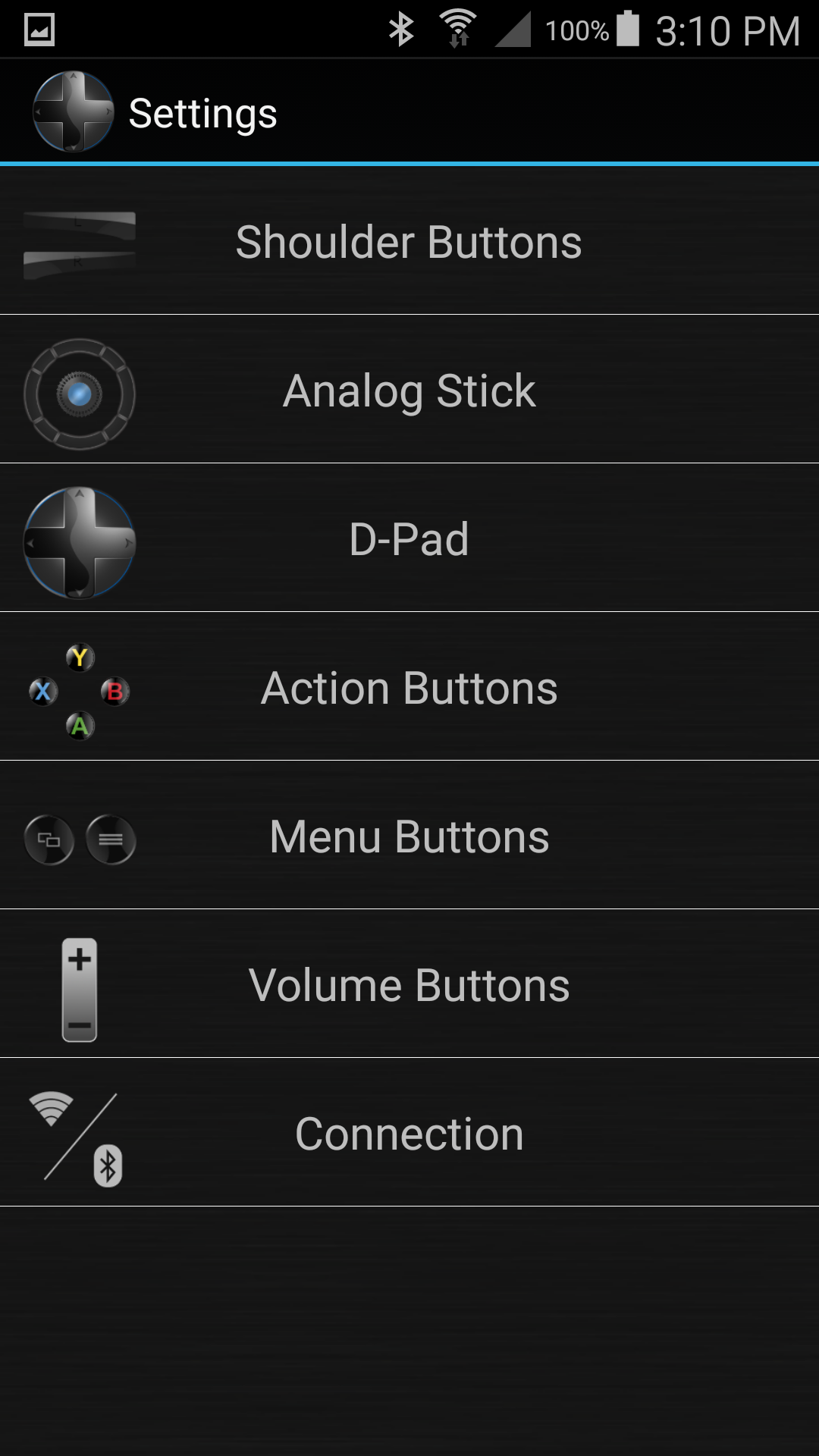Open the Shoulder Buttons settings row
Screen dimensions: 819x1456
point(409,241)
